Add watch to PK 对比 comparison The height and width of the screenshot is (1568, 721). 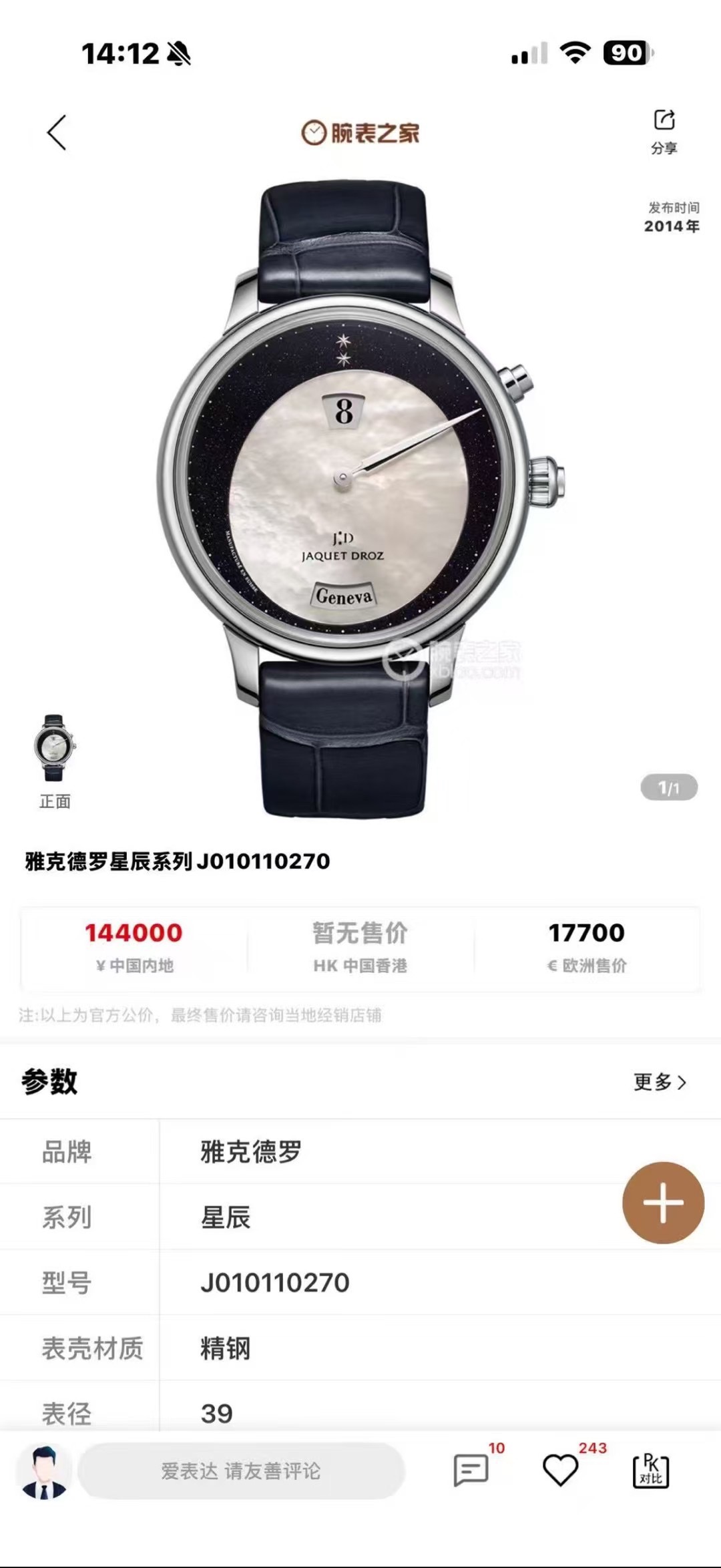650,1471
